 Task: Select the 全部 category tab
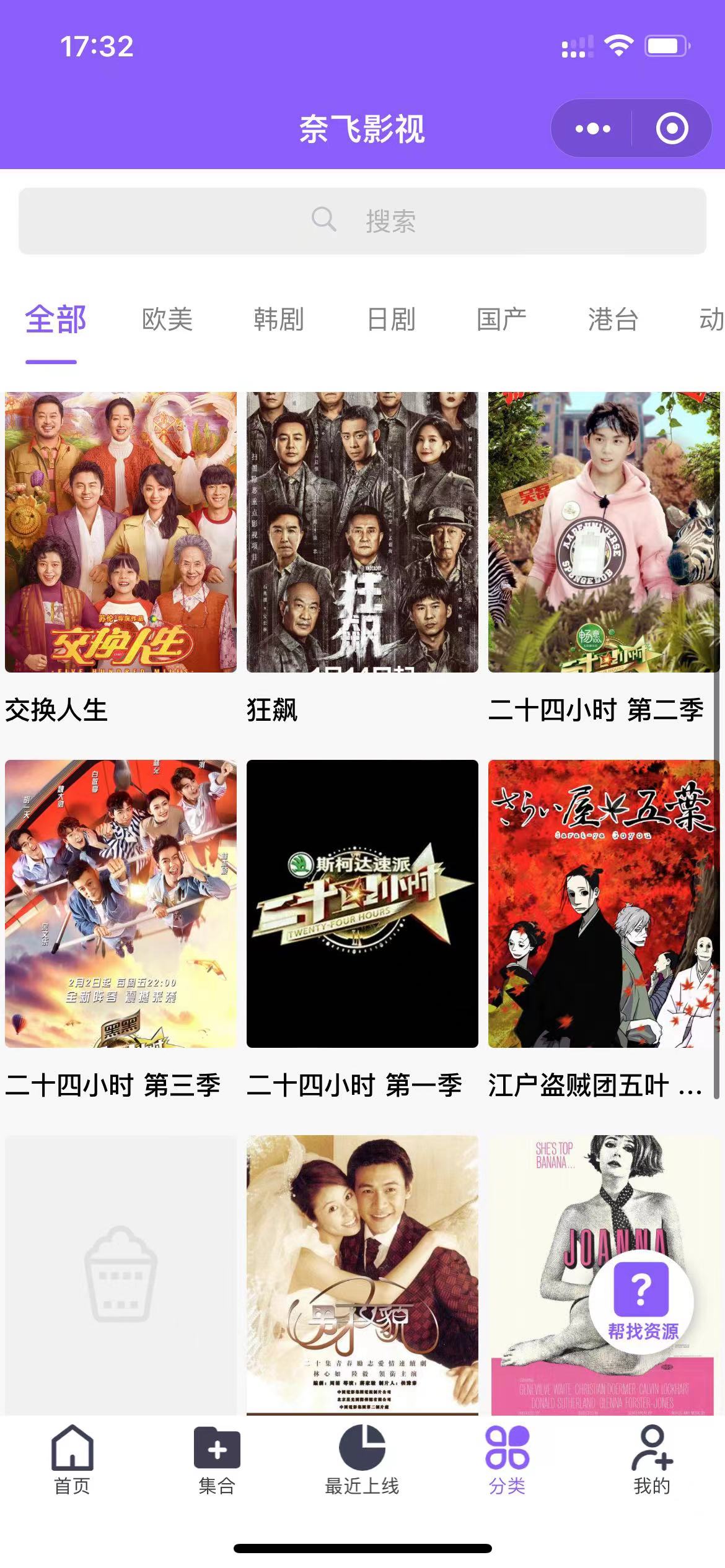click(56, 320)
